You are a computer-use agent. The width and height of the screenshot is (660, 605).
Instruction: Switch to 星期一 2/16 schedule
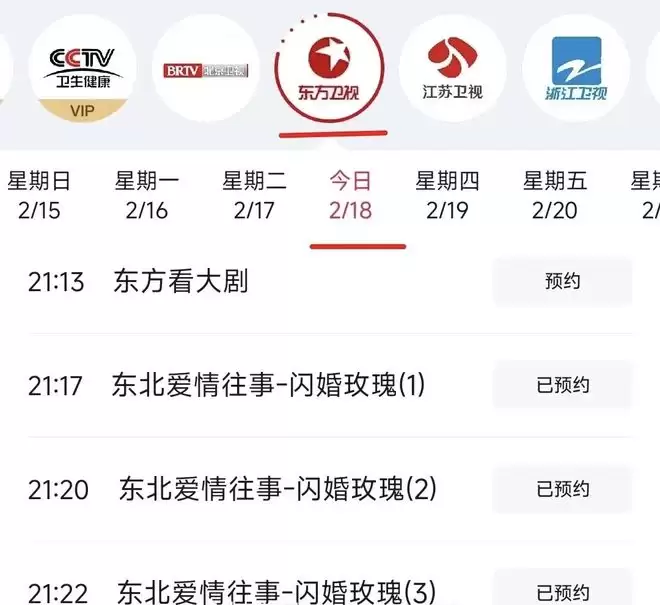147,196
